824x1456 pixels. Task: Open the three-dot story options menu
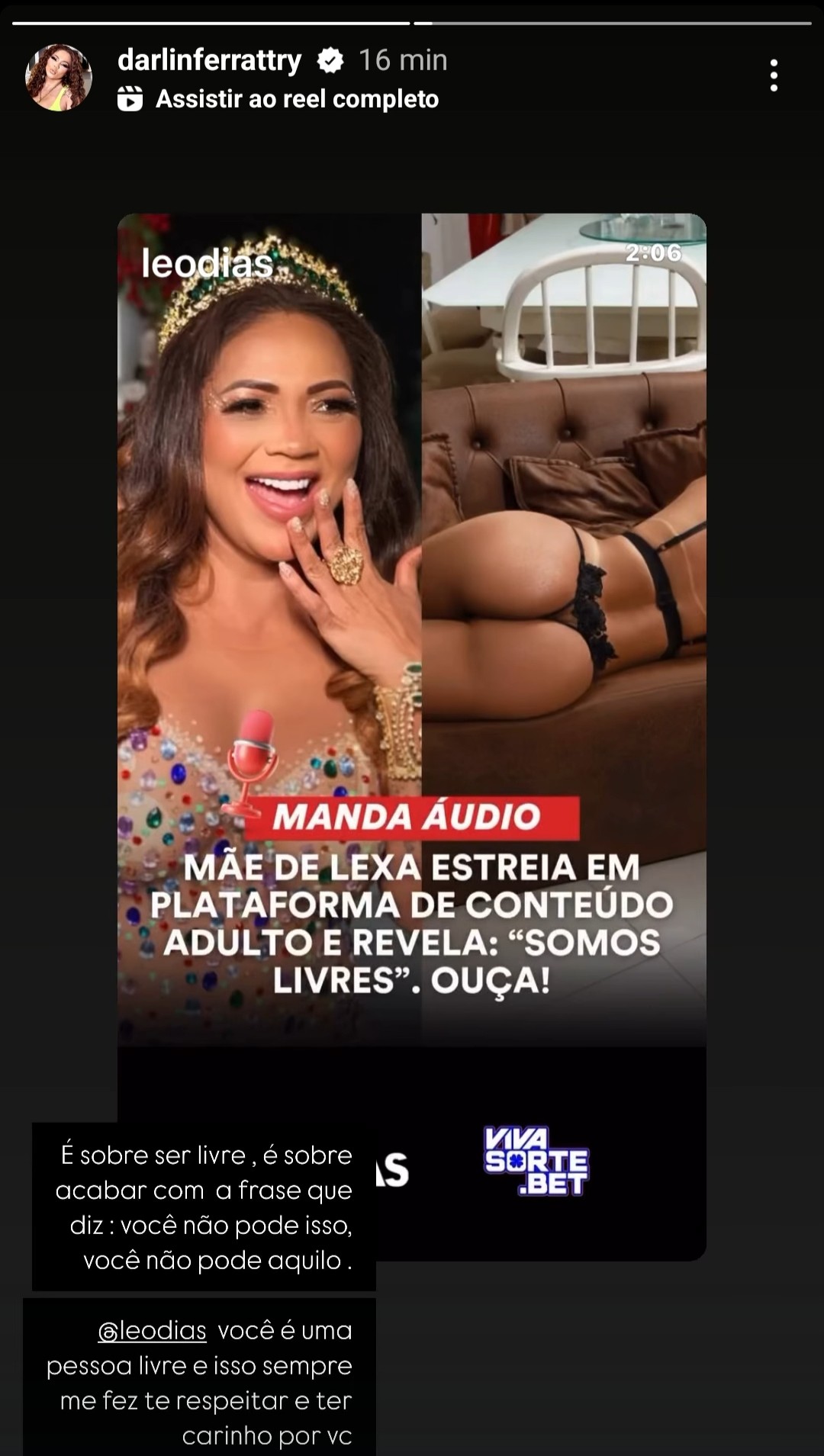pos(774,76)
